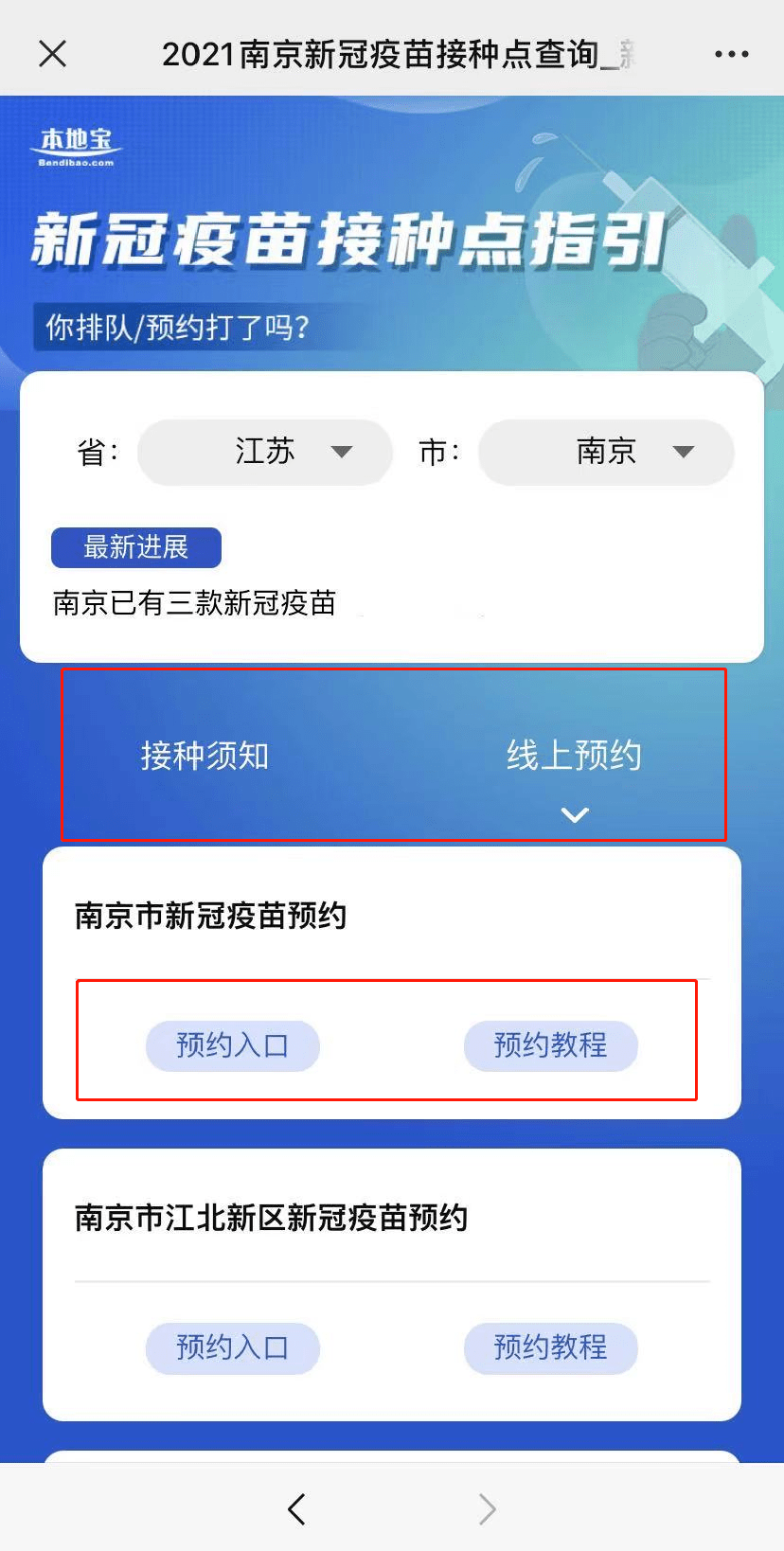Switch to the 线上预约 tab

coord(574,756)
